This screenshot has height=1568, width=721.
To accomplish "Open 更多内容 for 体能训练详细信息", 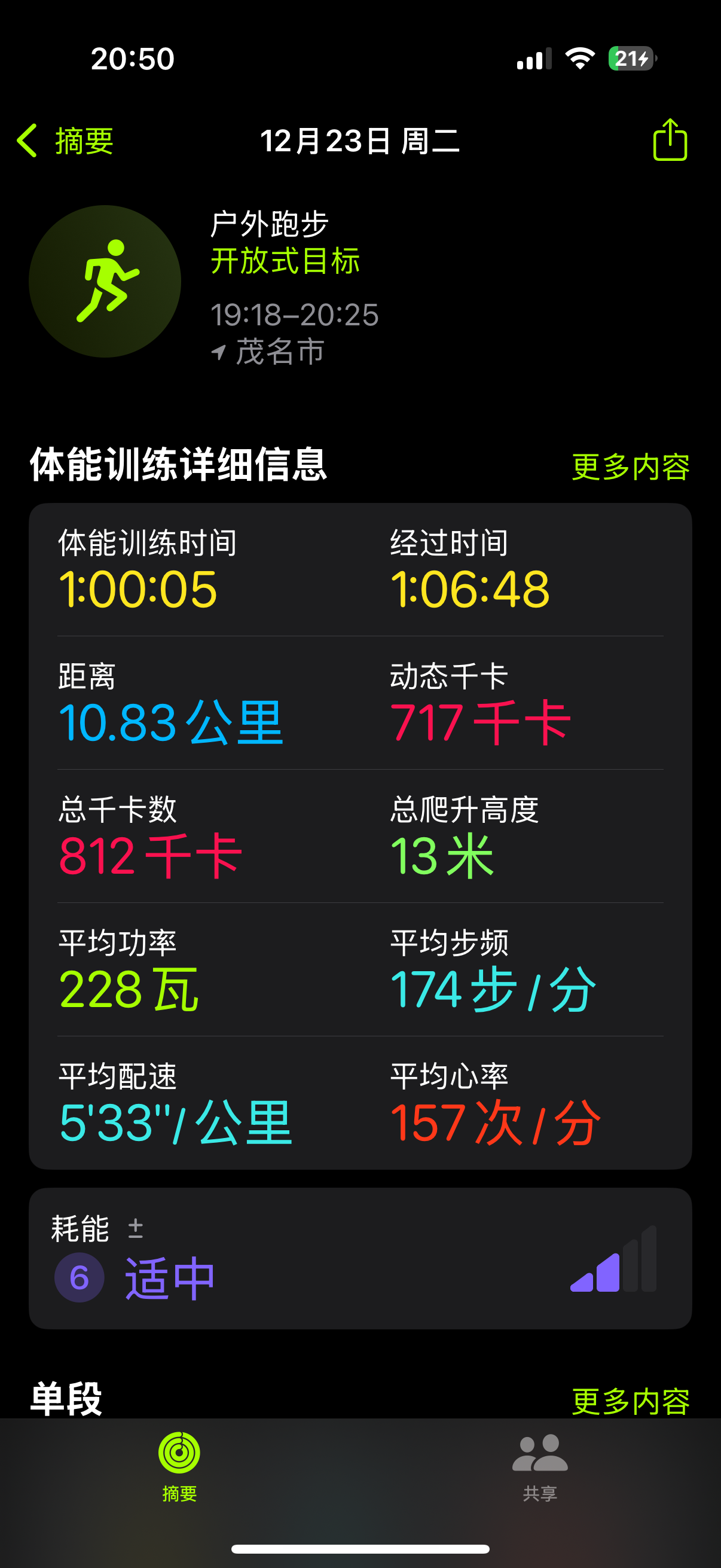I will tap(630, 467).
